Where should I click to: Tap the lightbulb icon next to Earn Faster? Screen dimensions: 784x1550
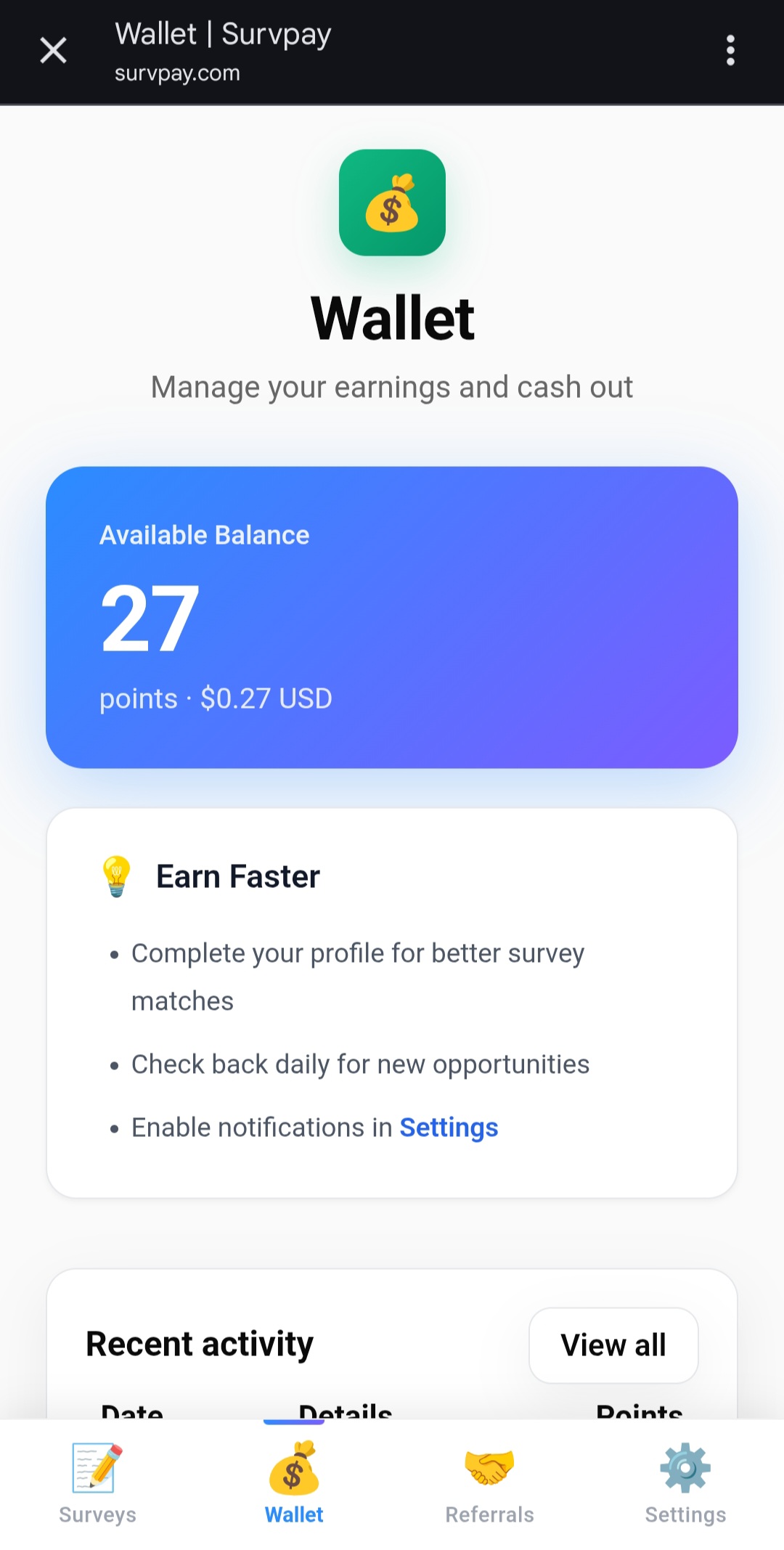pyautogui.click(x=116, y=876)
